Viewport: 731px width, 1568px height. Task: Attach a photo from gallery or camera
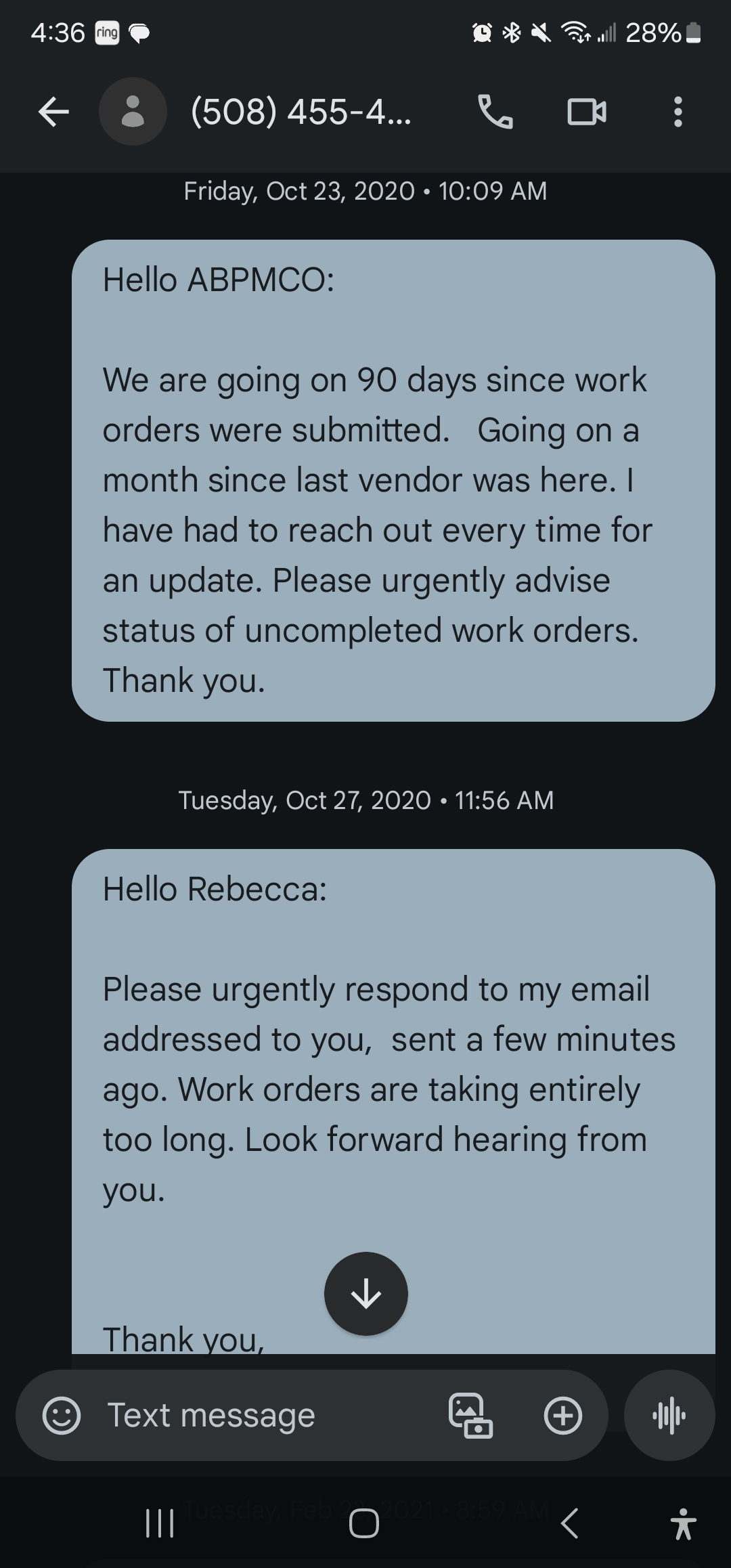tap(470, 1415)
